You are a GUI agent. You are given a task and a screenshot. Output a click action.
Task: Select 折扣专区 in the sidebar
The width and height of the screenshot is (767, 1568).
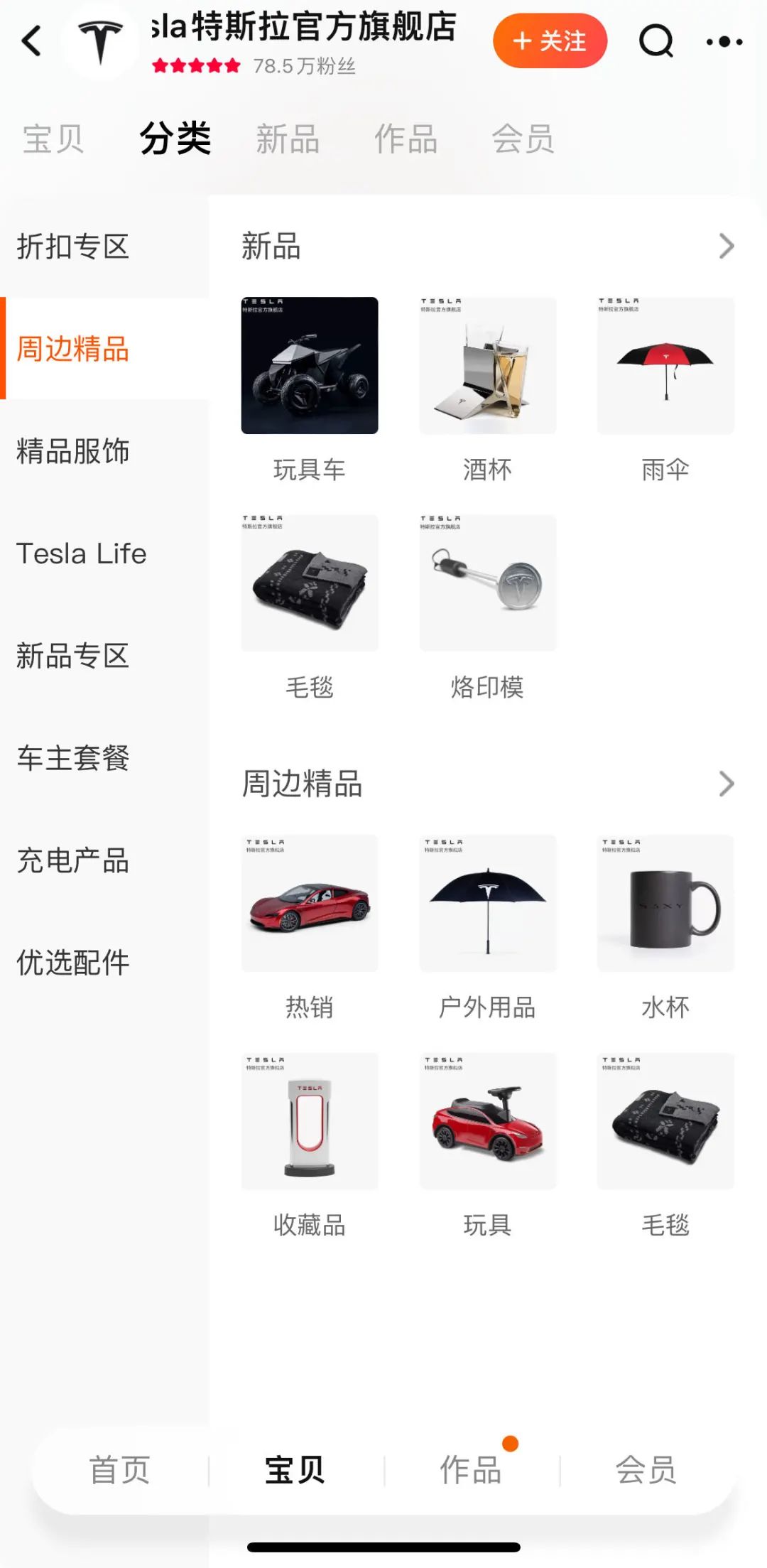[73, 247]
